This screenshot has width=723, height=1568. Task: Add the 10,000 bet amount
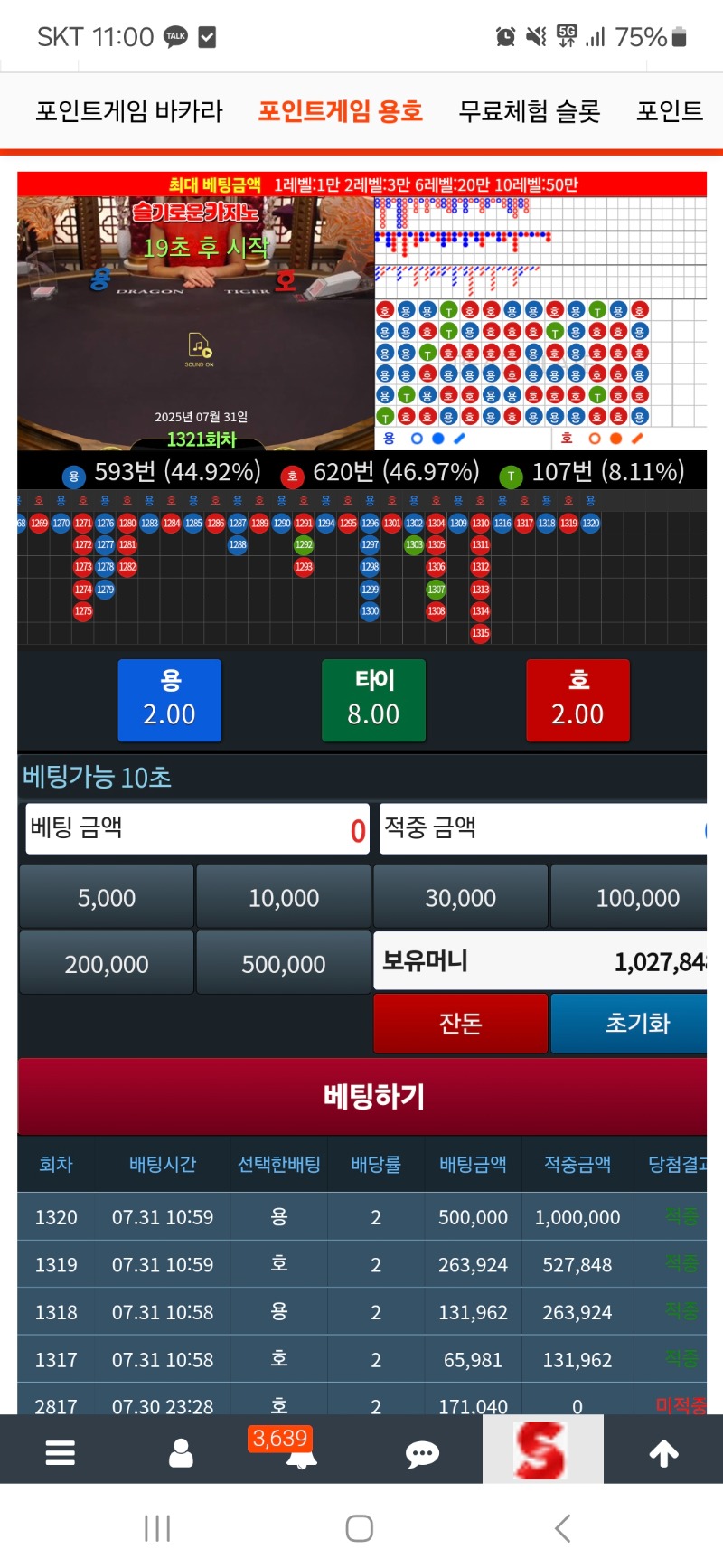(284, 897)
